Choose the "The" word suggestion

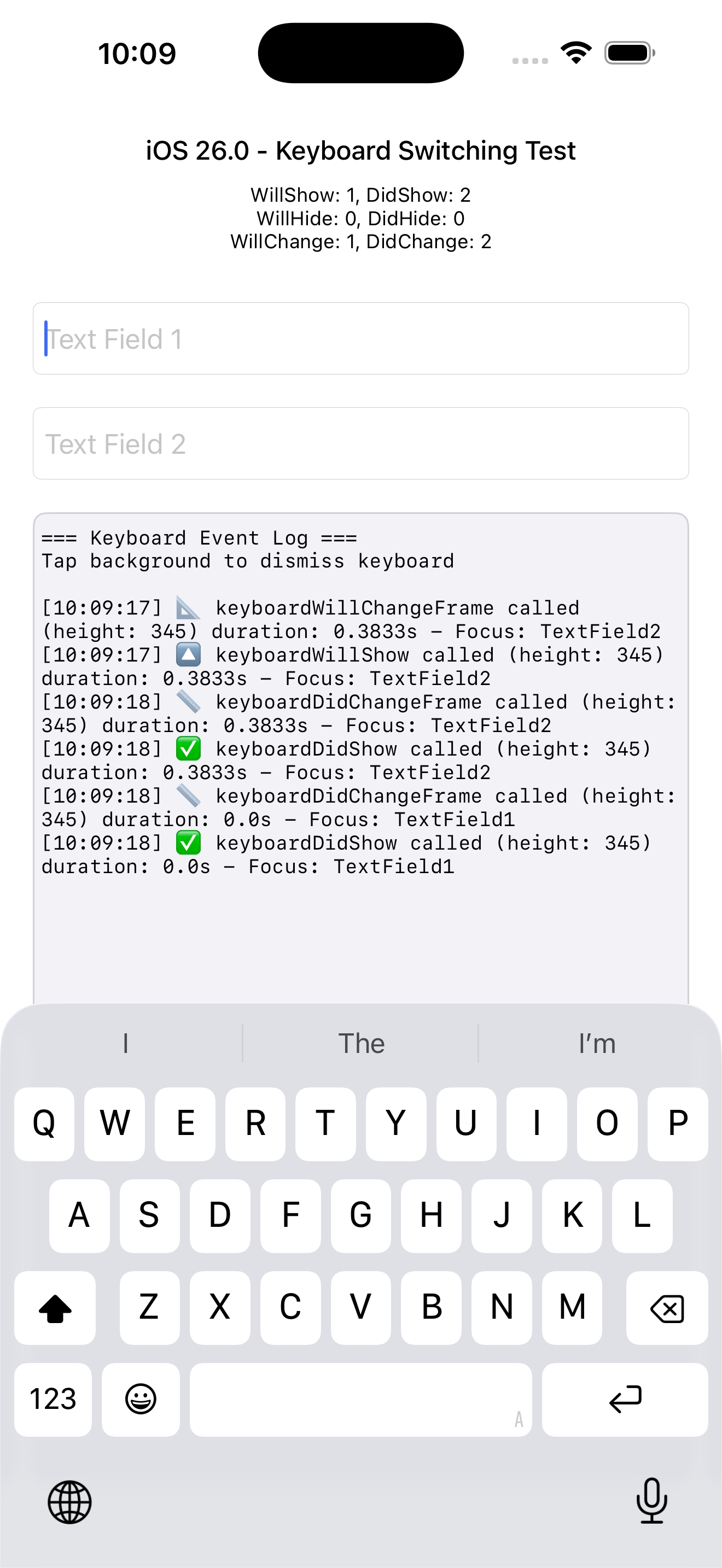[361, 1043]
